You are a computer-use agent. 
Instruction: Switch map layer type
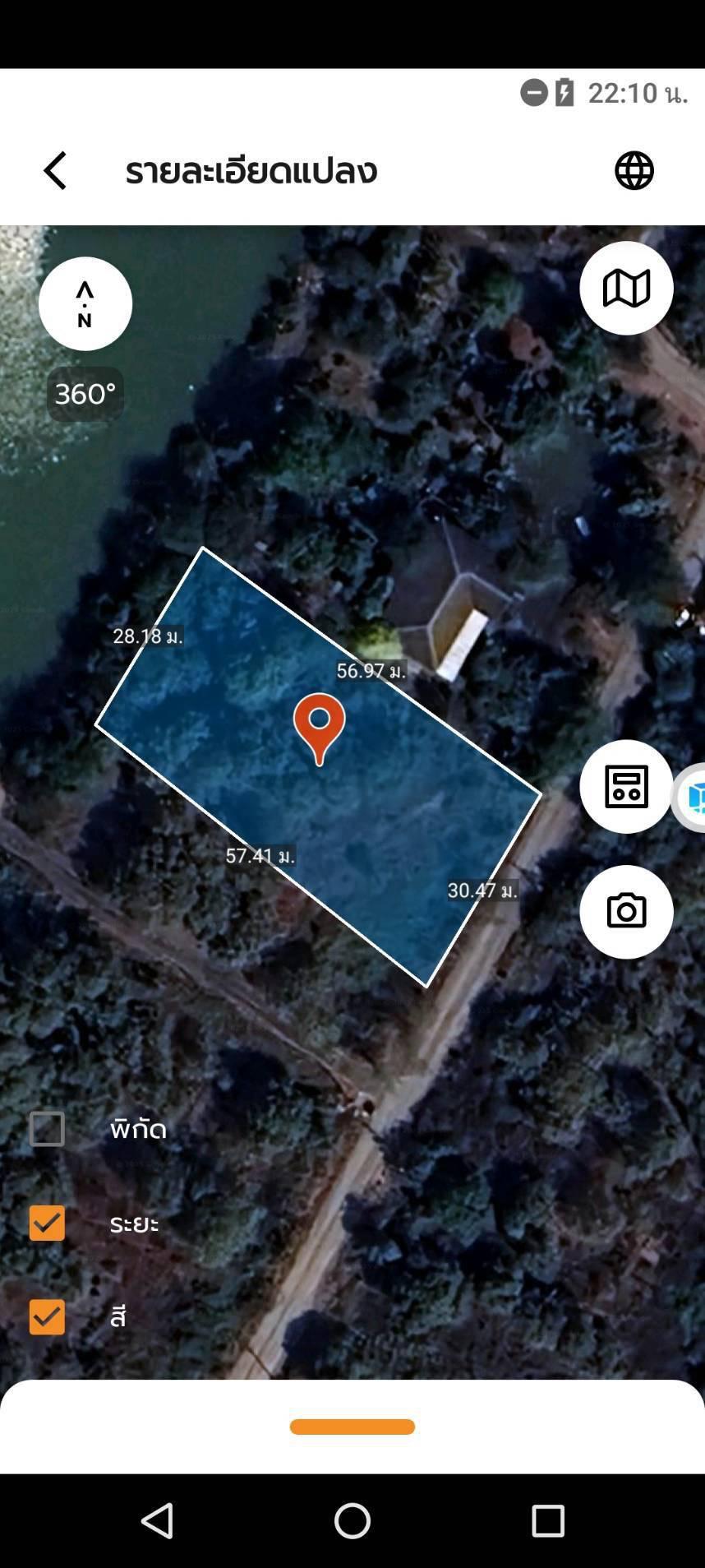[x=626, y=289]
